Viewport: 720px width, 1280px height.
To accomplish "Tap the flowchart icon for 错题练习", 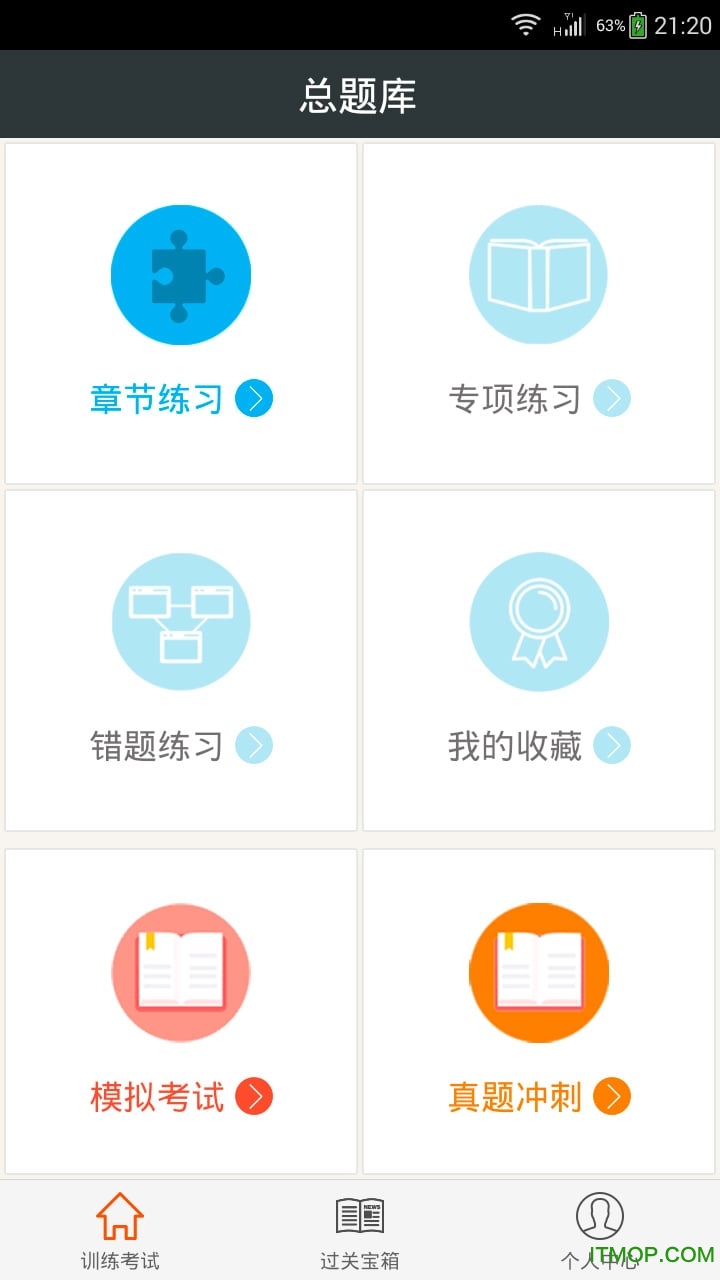I will [x=181, y=621].
